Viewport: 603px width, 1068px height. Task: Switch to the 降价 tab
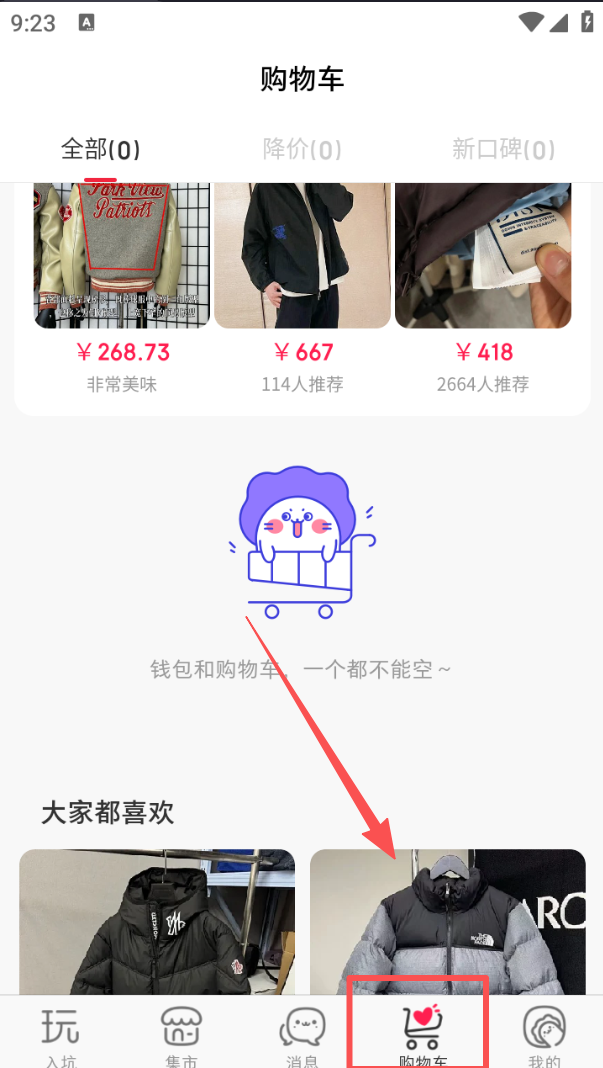[302, 150]
